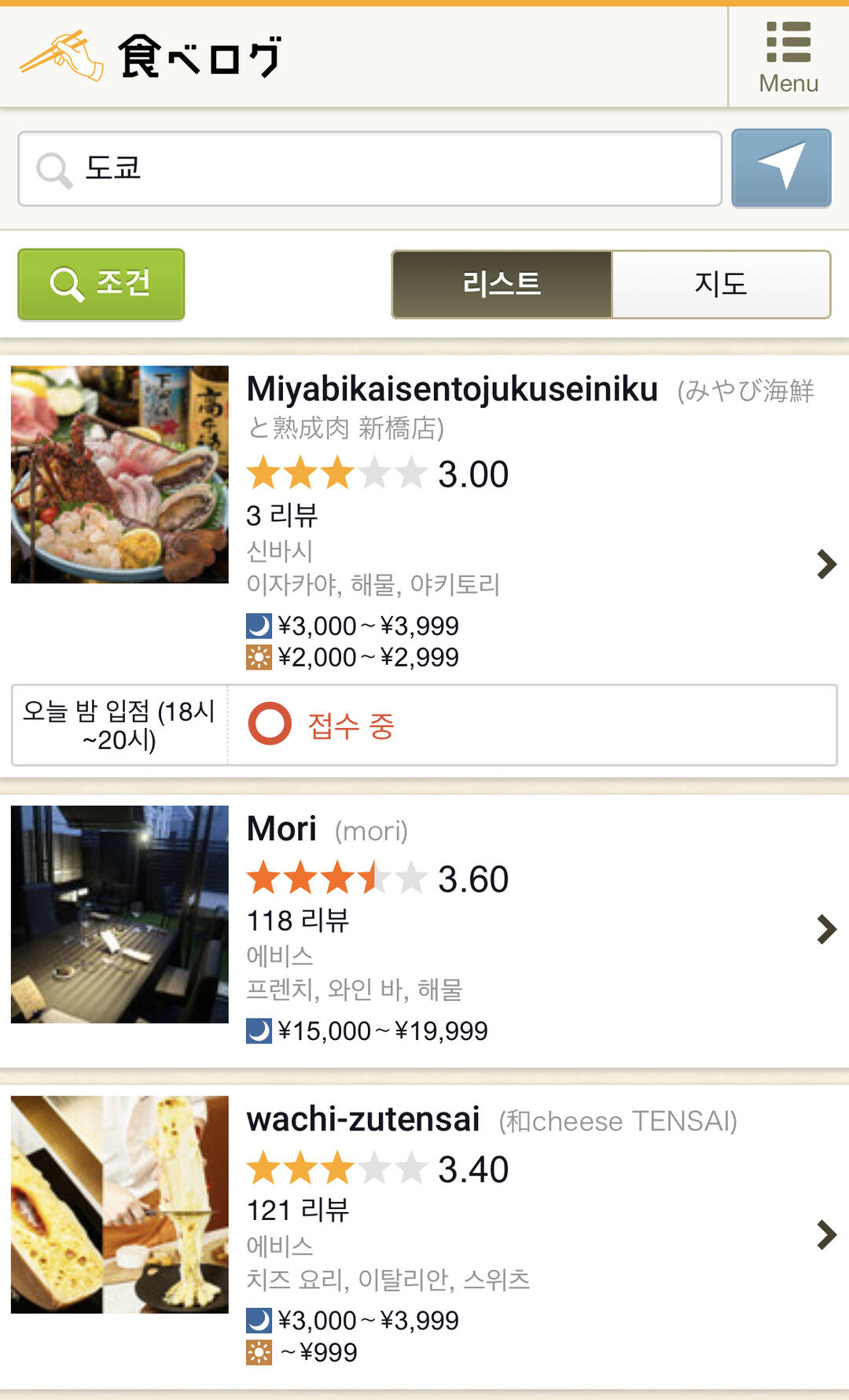
Task: Open Mori's detail page using its chevron
Action: pos(825,930)
